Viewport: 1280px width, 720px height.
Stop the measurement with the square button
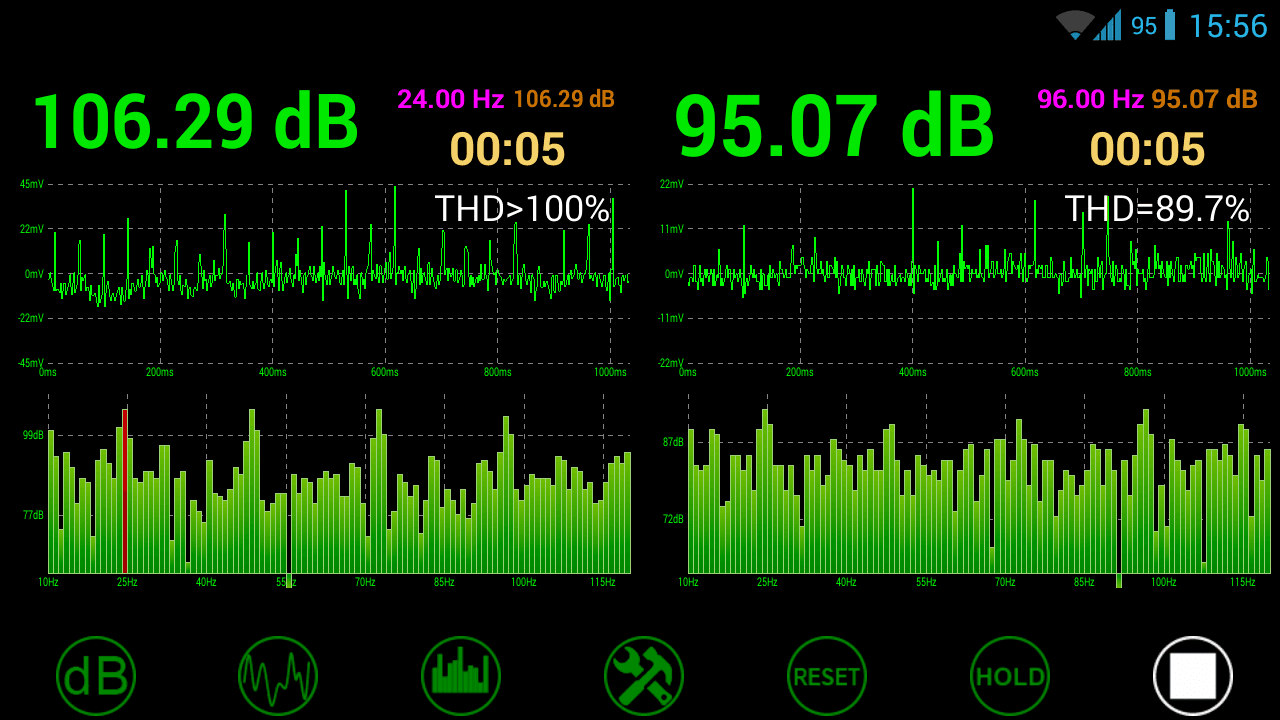[1193, 676]
